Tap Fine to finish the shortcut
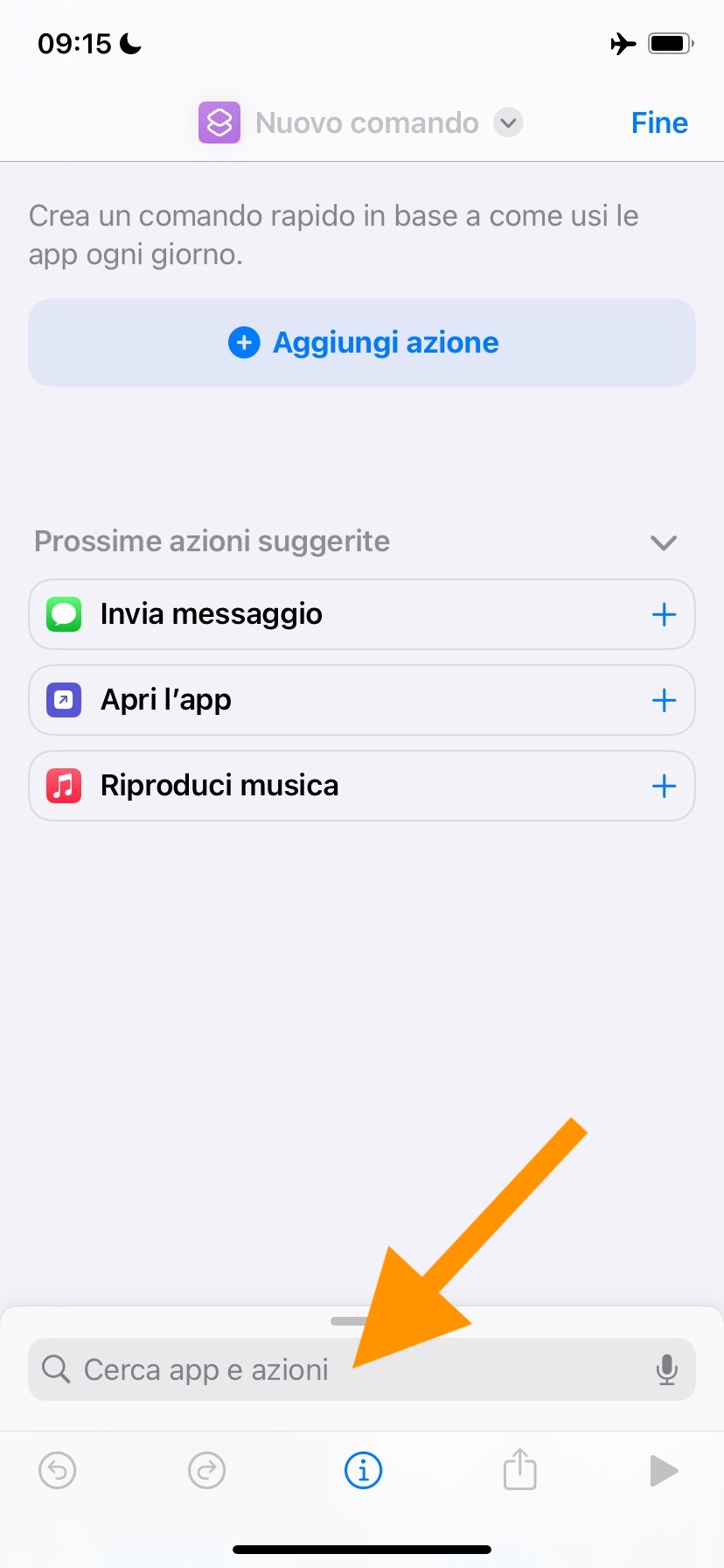 pyautogui.click(x=659, y=122)
